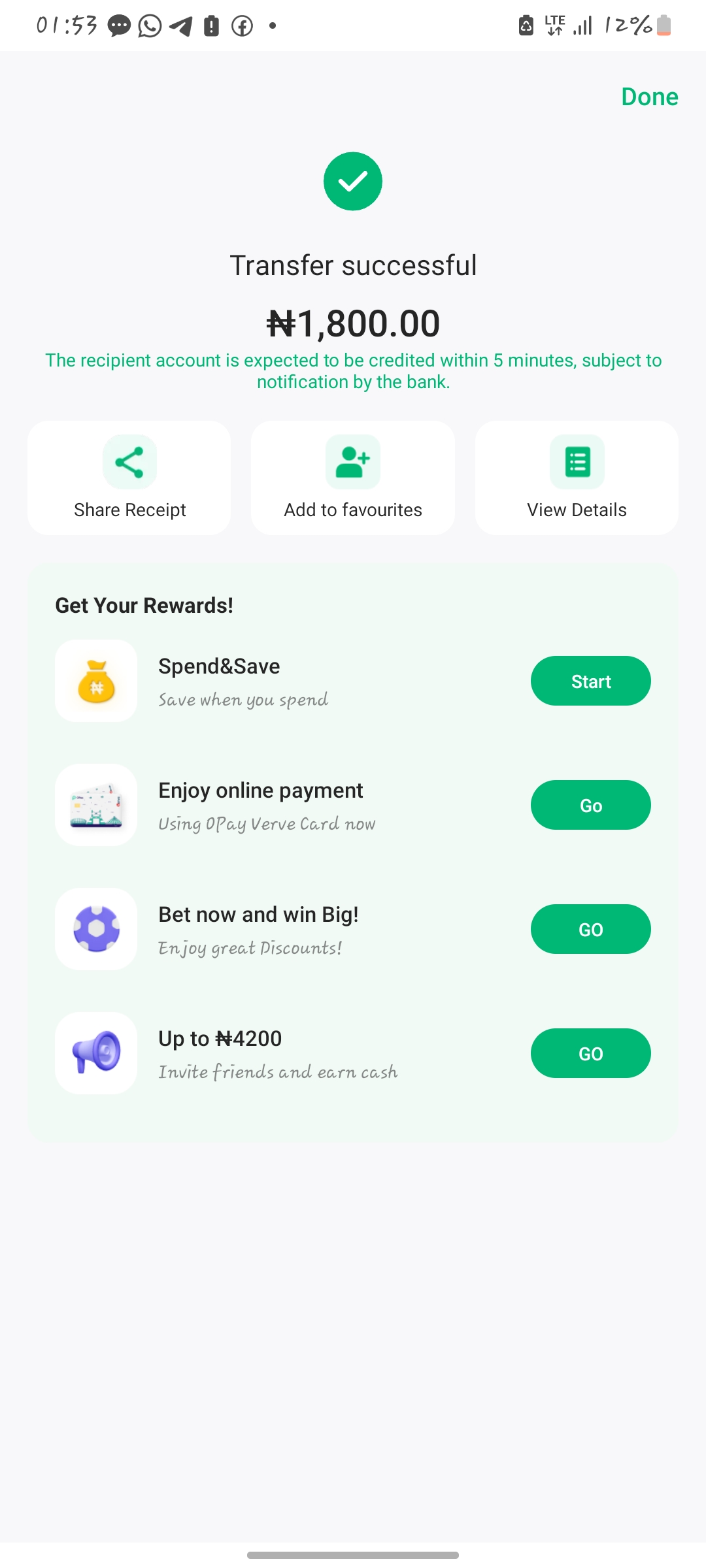Select GO next to Bet now and win Big
The width and height of the screenshot is (706, 1568).
pos(590,929)
